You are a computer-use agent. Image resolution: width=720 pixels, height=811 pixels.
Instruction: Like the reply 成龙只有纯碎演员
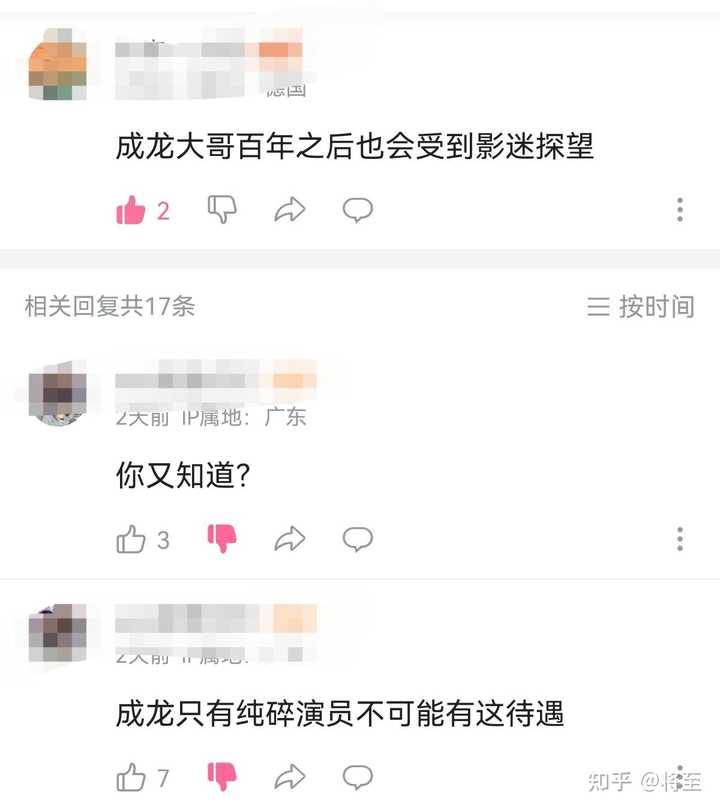(131, 777)
